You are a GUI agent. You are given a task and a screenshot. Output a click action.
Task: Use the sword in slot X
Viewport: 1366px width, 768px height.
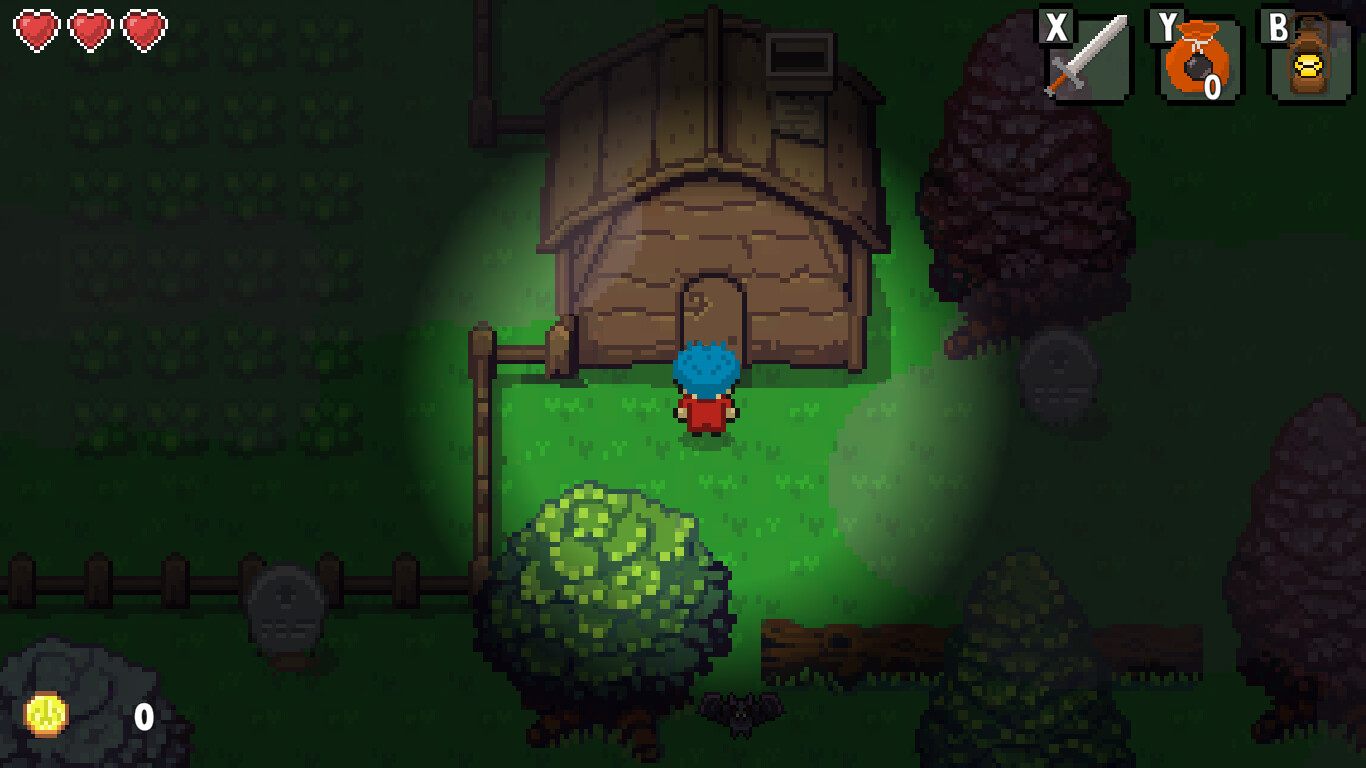pos(1090,59)
